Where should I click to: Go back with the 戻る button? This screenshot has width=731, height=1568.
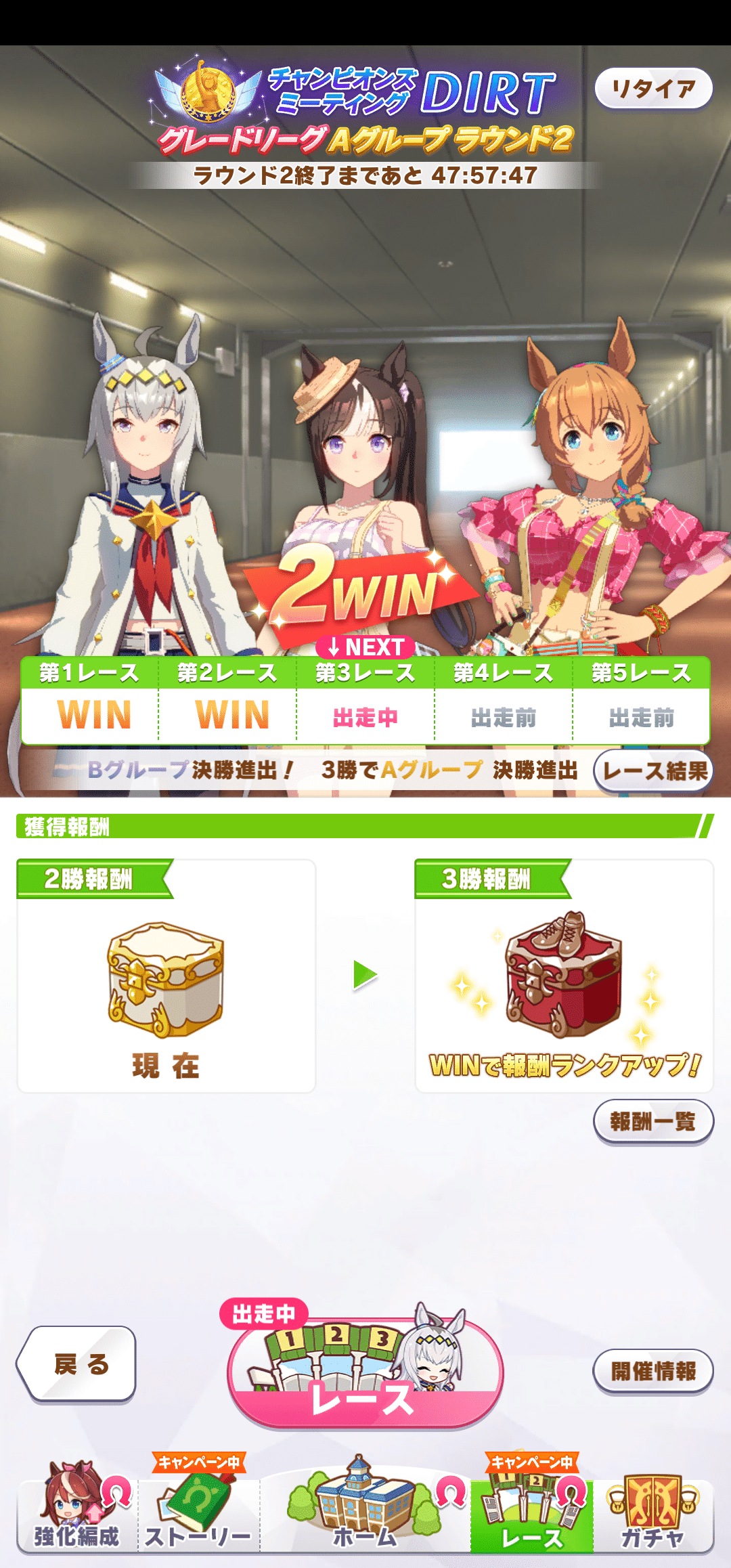[77, 1364]
